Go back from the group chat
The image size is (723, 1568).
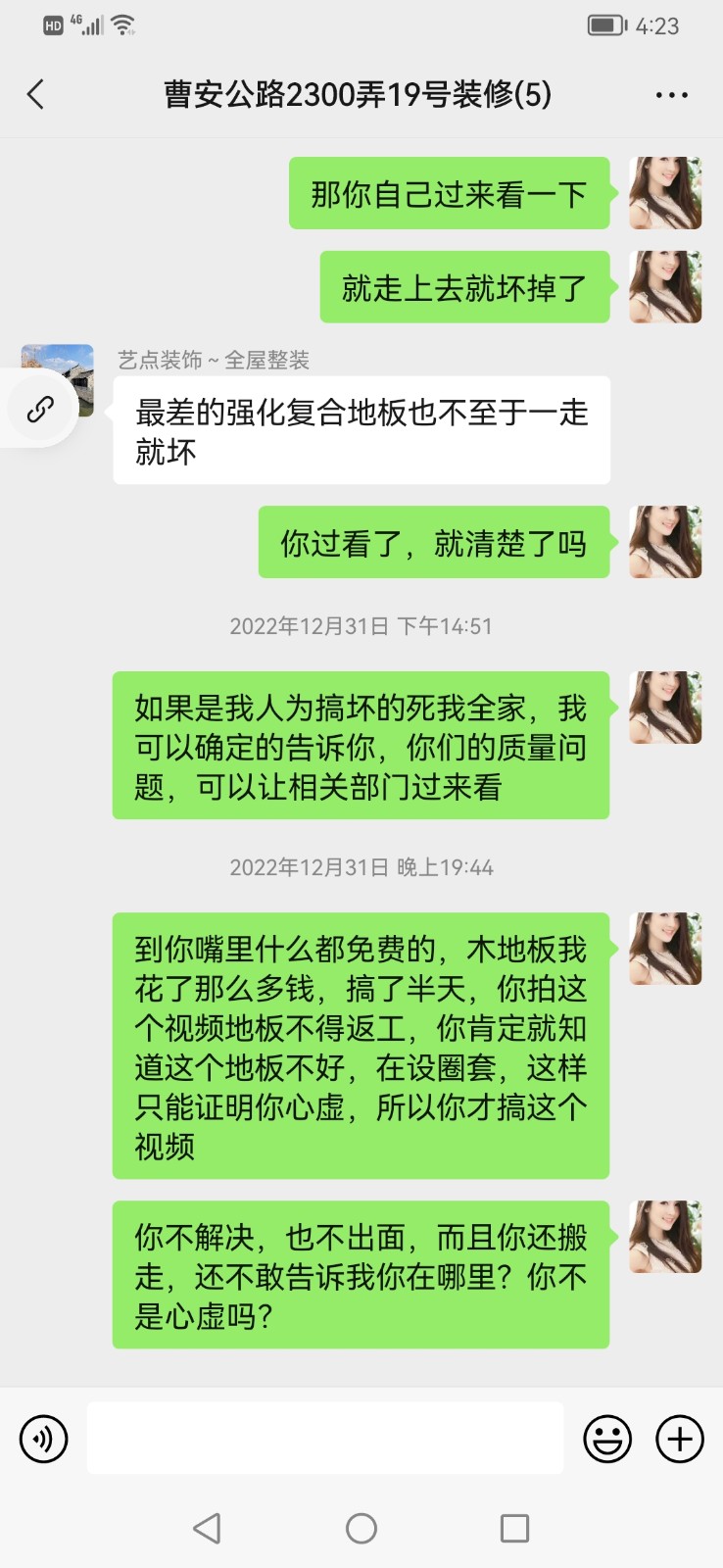click(x=36, y=95)
